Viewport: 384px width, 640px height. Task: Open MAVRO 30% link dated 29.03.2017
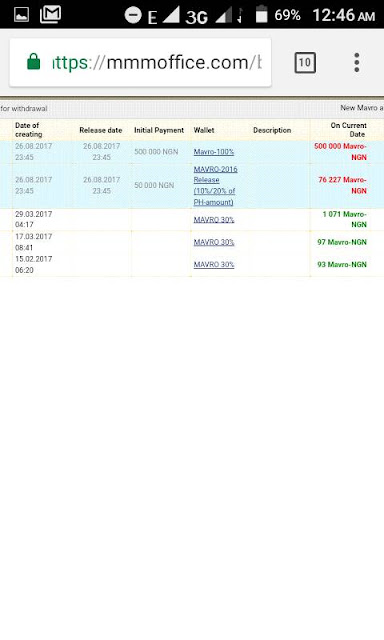click(x=213, y=220)
